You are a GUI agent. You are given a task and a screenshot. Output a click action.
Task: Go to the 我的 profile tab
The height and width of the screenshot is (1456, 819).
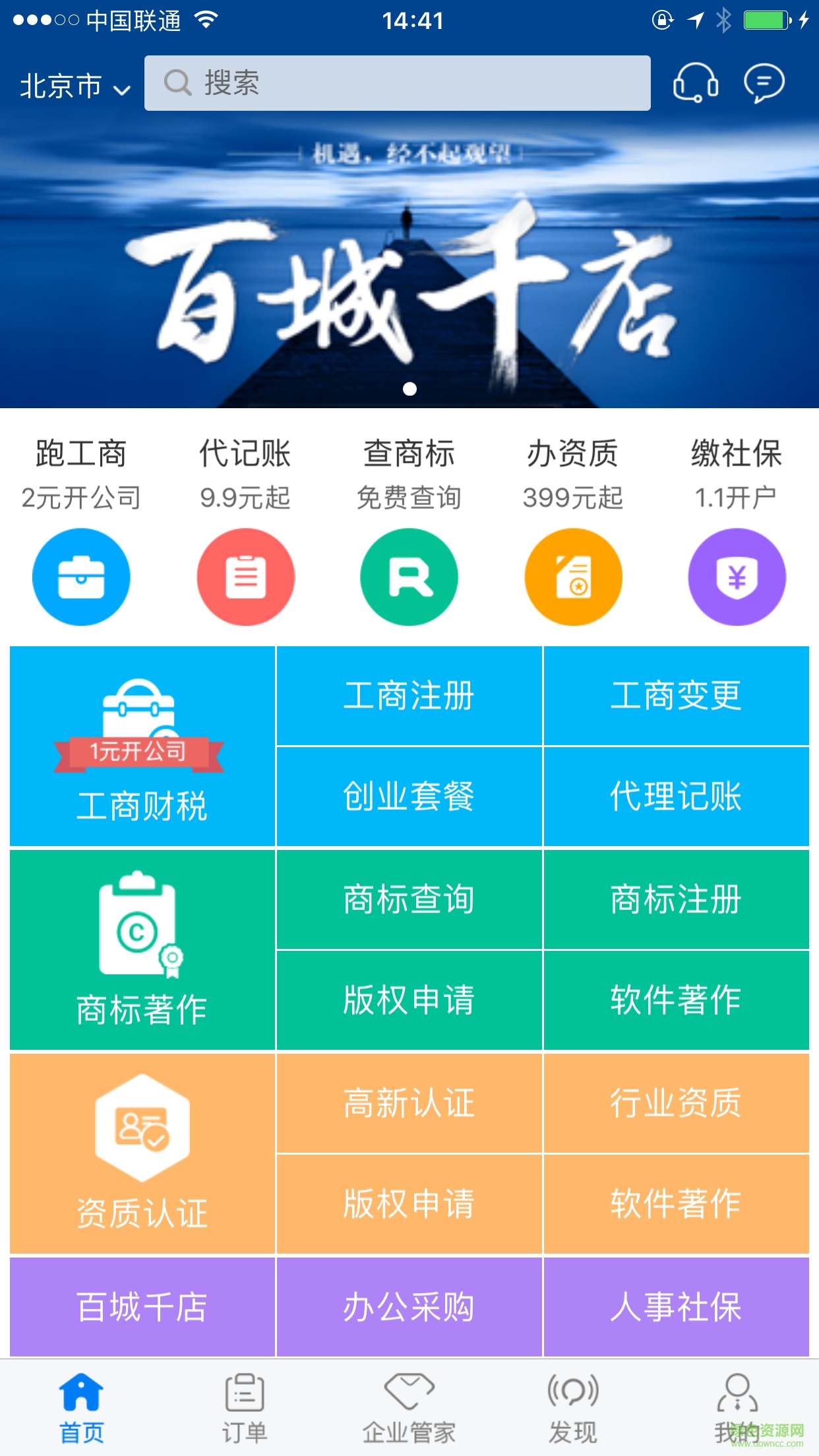[737, 1405]
